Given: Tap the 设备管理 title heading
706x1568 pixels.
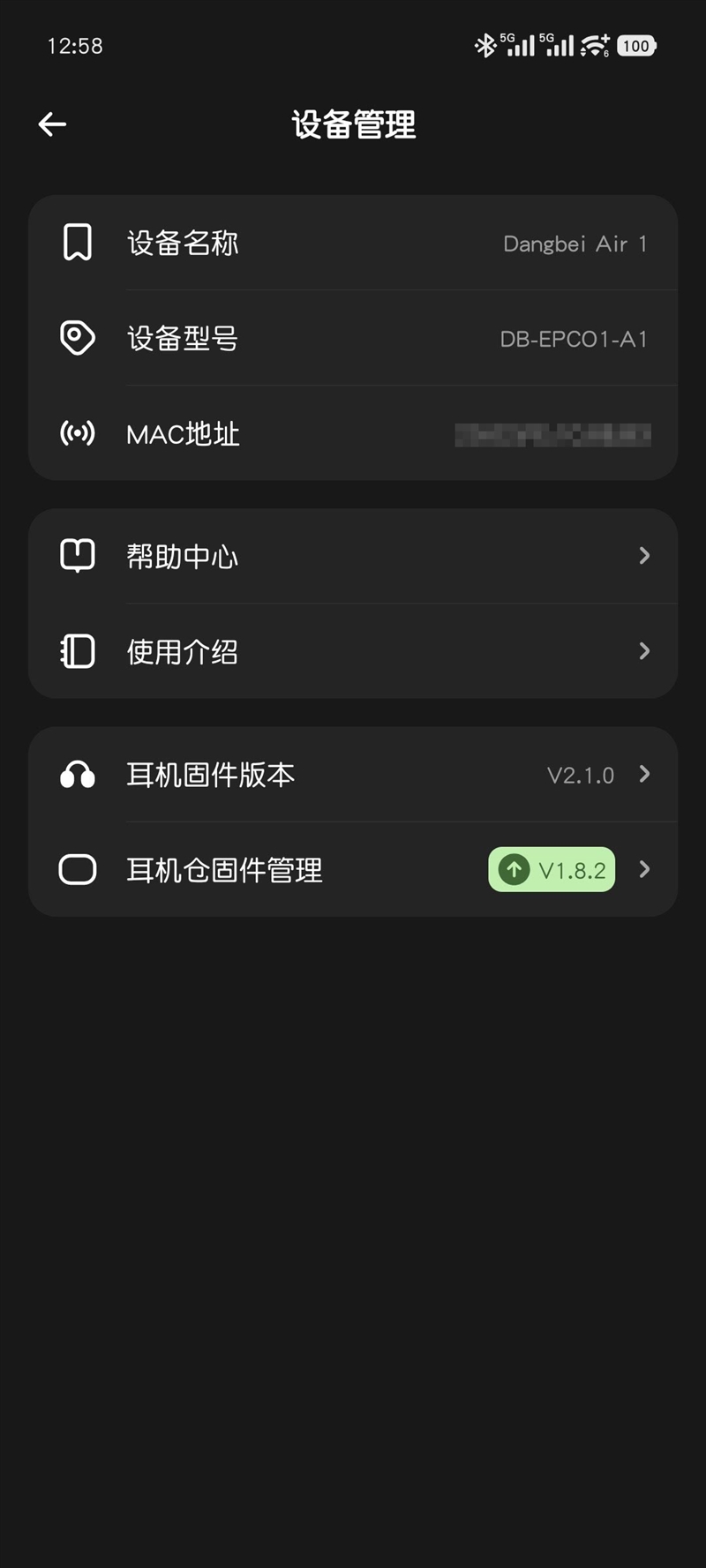Looking at the screenshot, I should click(x=353, y=125).
